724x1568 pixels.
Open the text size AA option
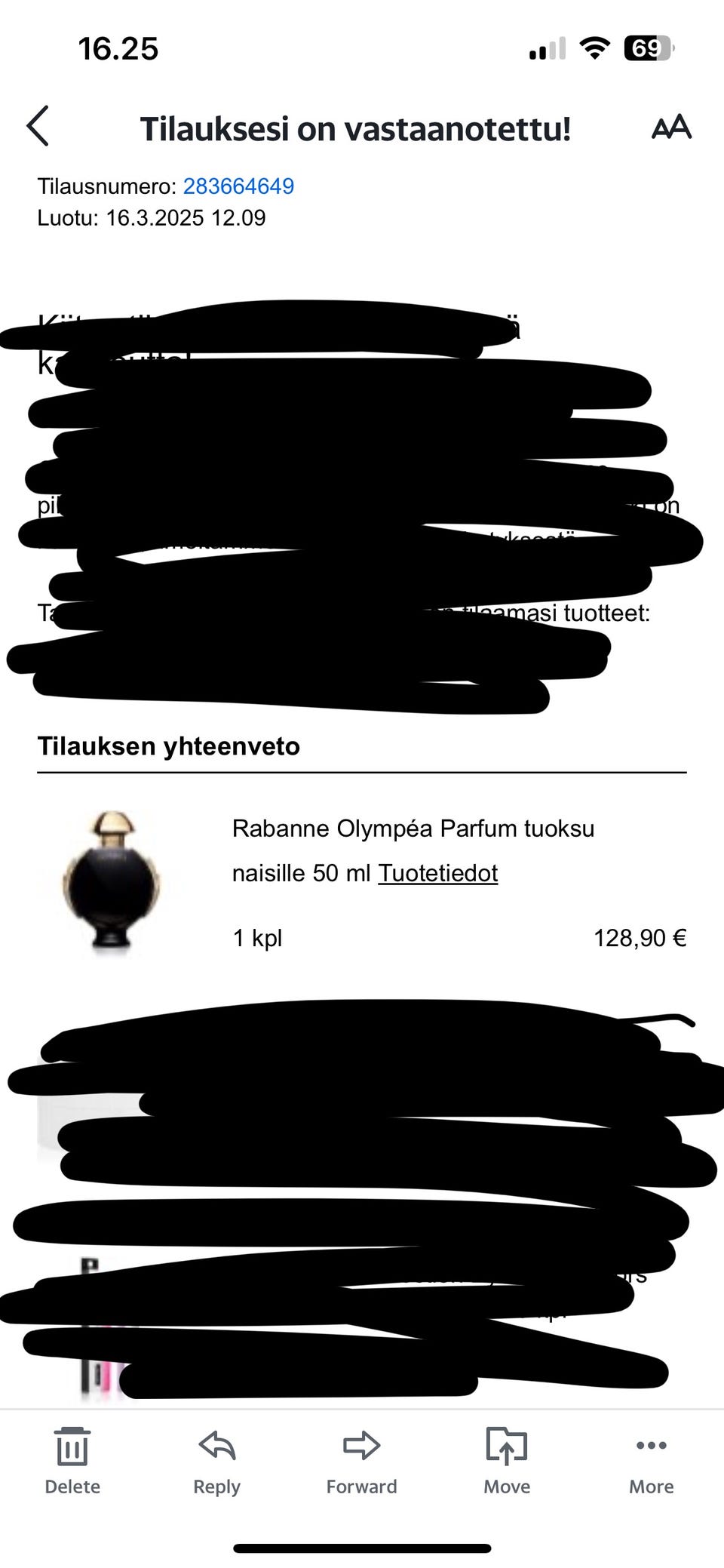coord(670,127)
